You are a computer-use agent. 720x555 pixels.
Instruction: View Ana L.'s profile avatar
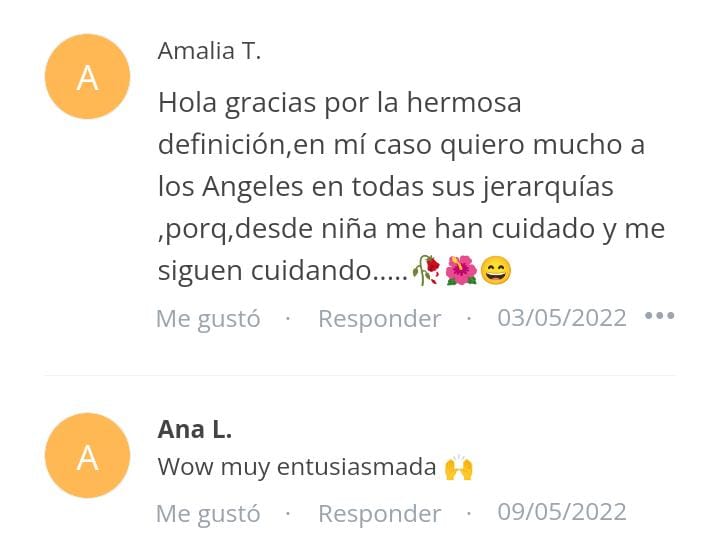[x=88, y=456]
